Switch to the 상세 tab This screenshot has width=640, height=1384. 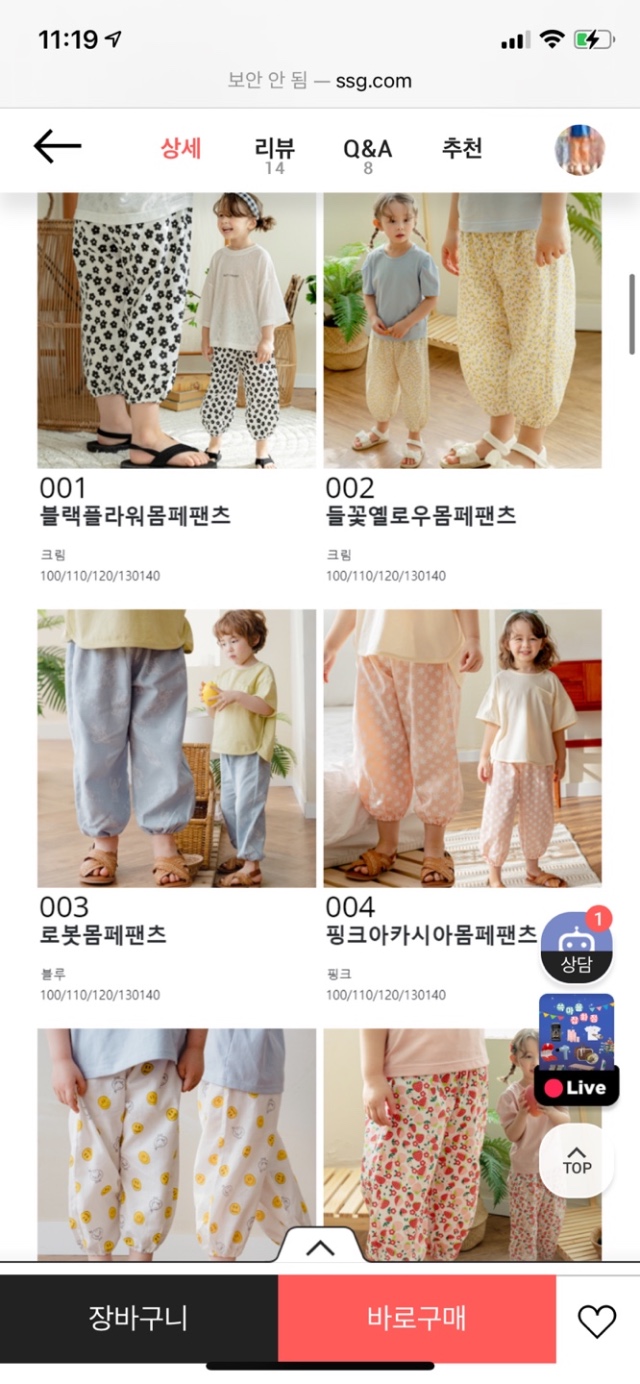(181, 149)
